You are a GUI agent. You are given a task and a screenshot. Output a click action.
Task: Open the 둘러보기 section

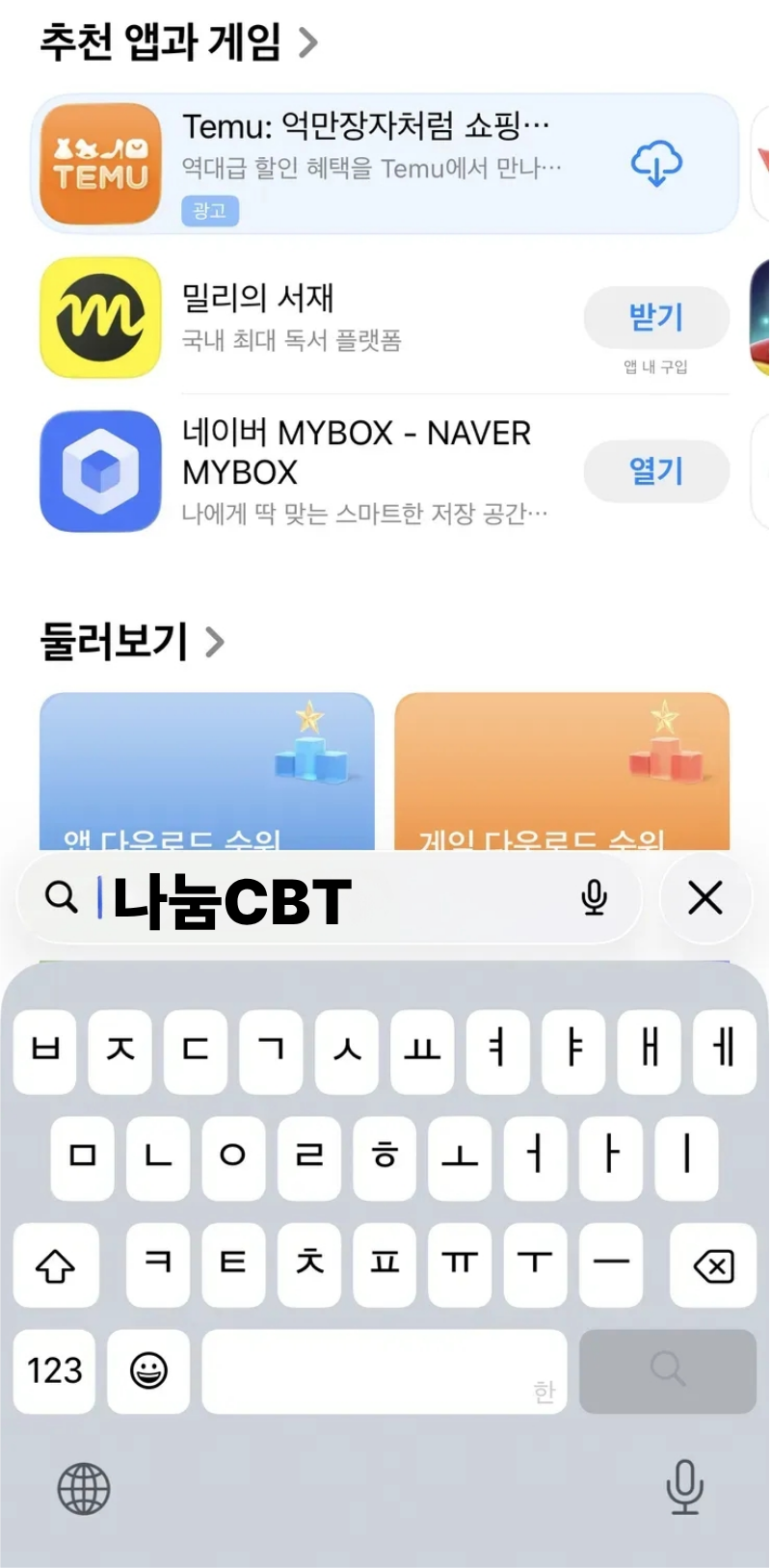click(132, 642)
